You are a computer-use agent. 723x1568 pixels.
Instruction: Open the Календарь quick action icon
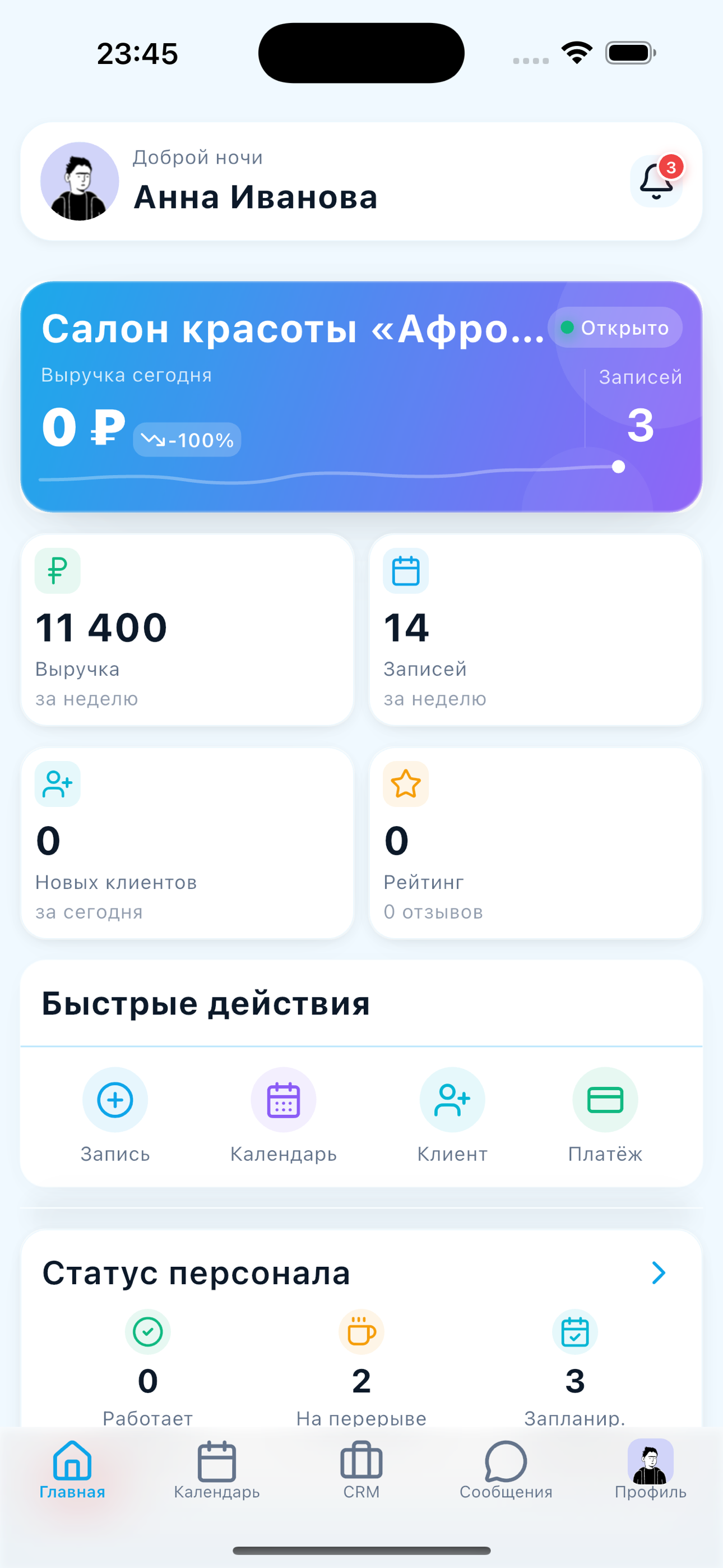283,1099
